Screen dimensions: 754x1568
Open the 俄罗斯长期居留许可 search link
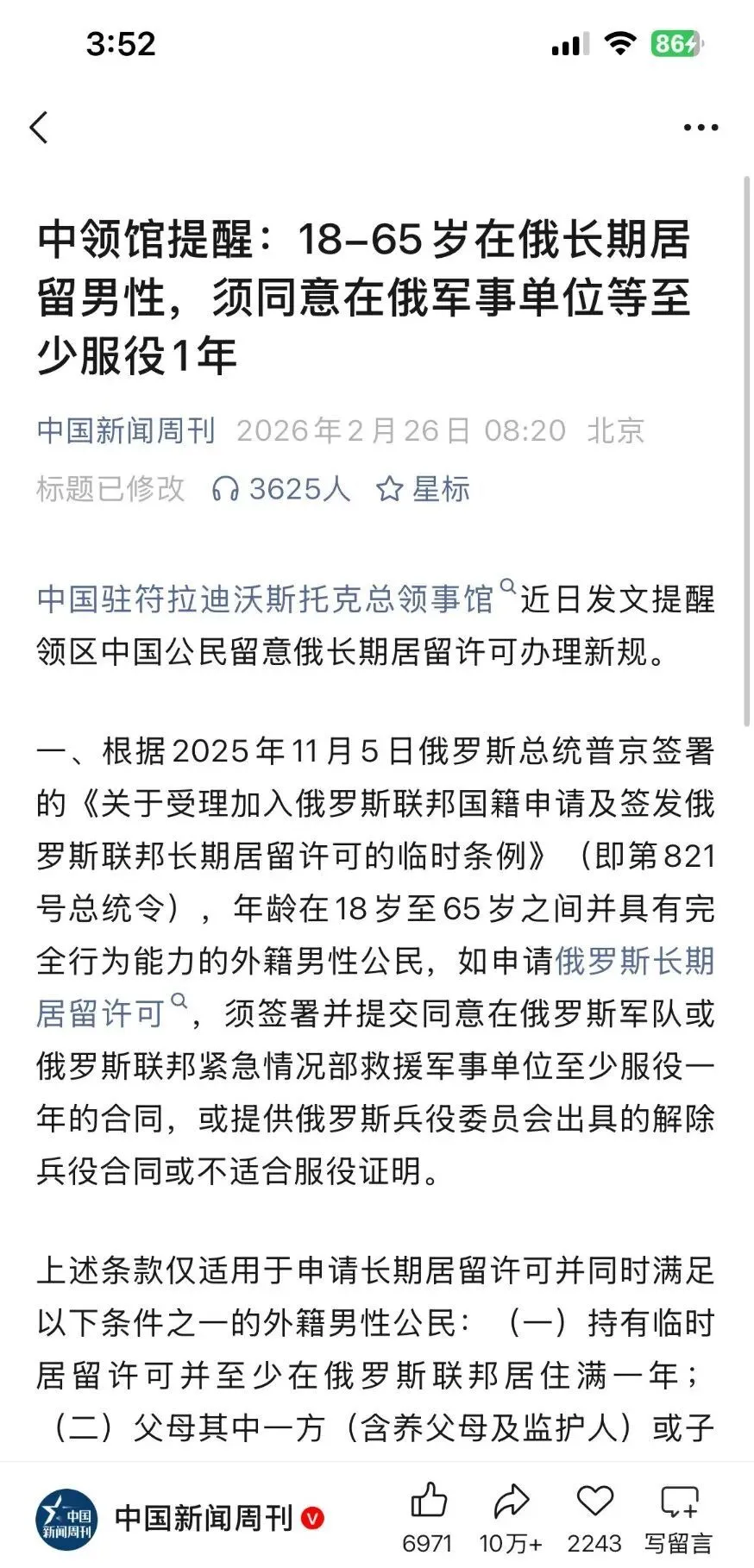(634, 960)
